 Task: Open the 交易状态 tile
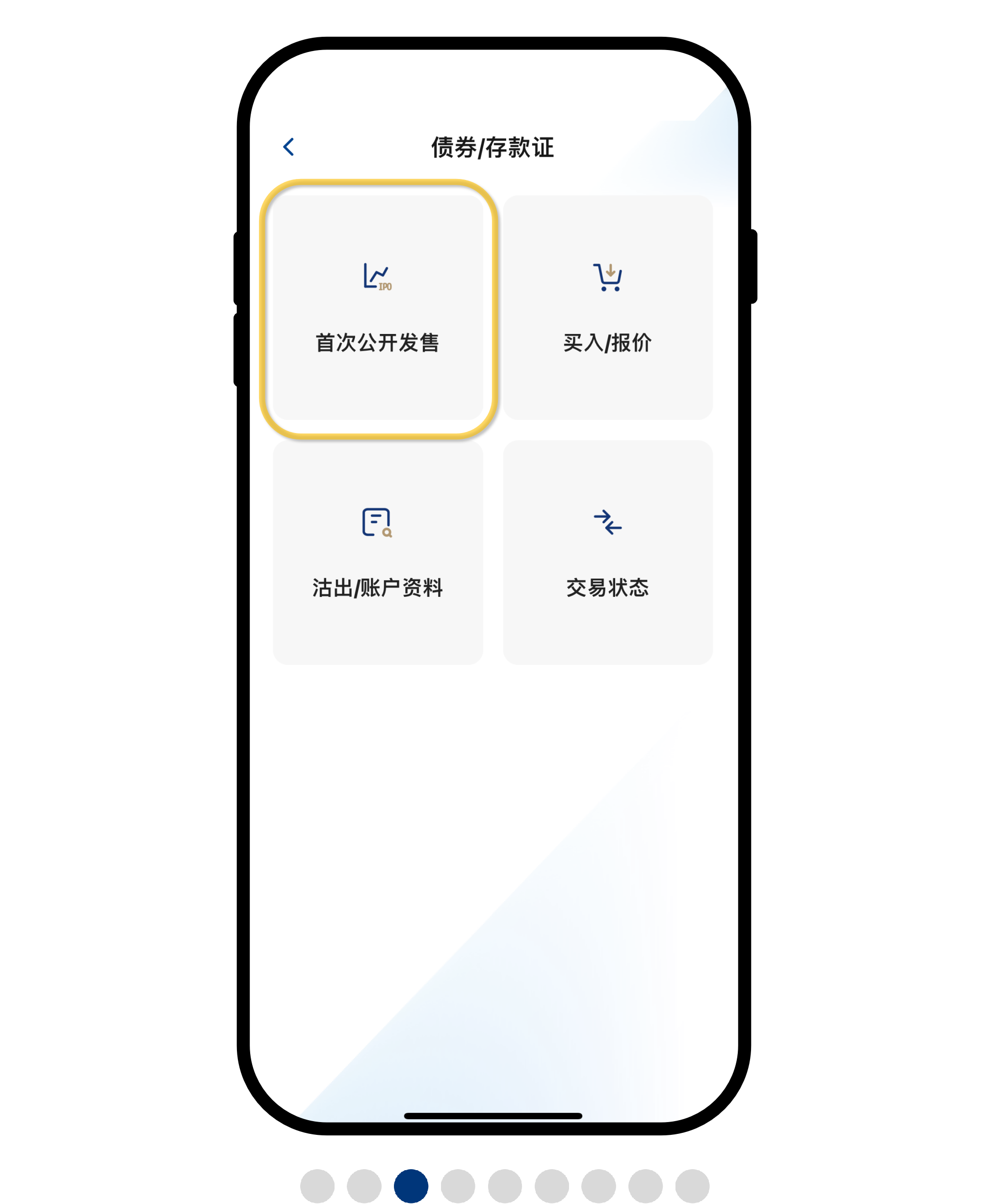pyautogui.click(x=607, y=553)
